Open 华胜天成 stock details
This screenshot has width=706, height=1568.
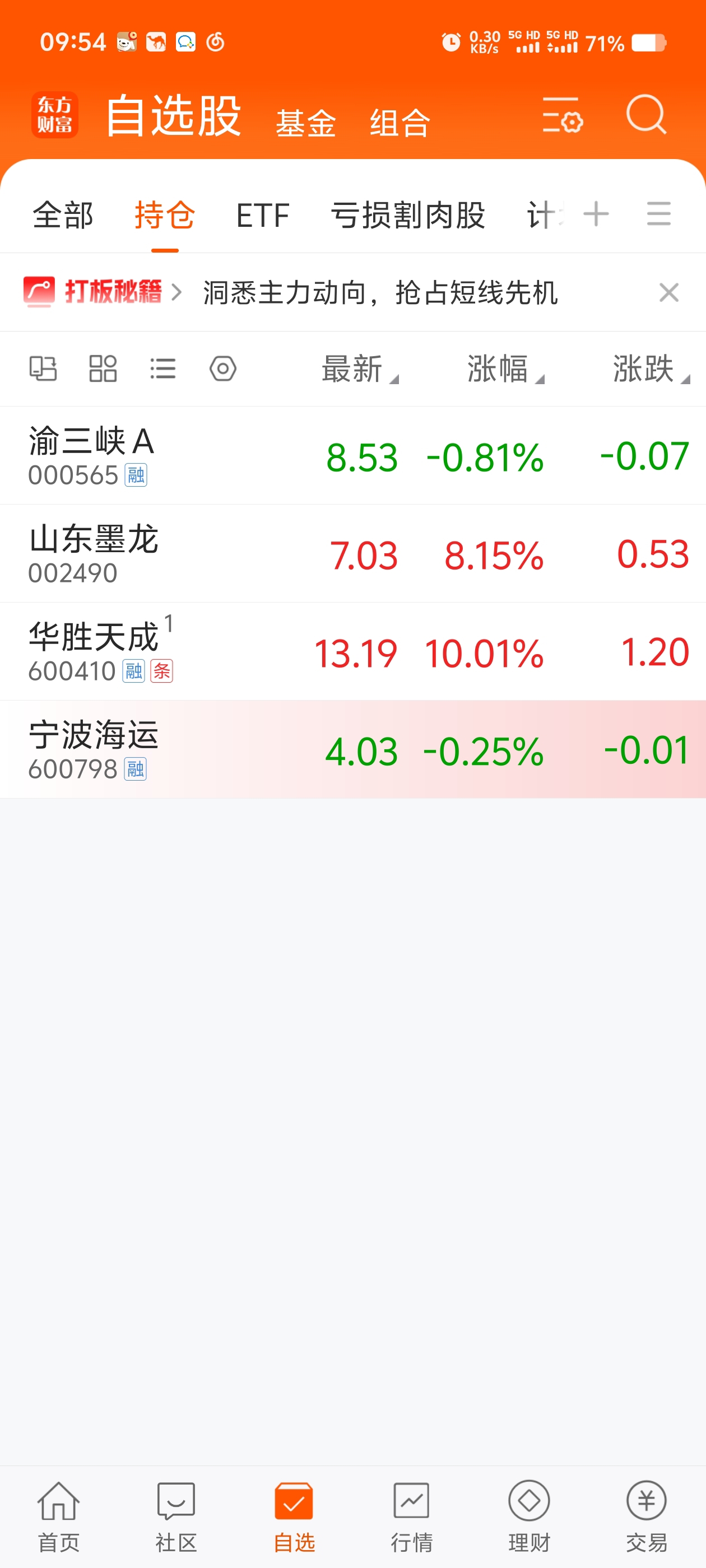point(352,652)
